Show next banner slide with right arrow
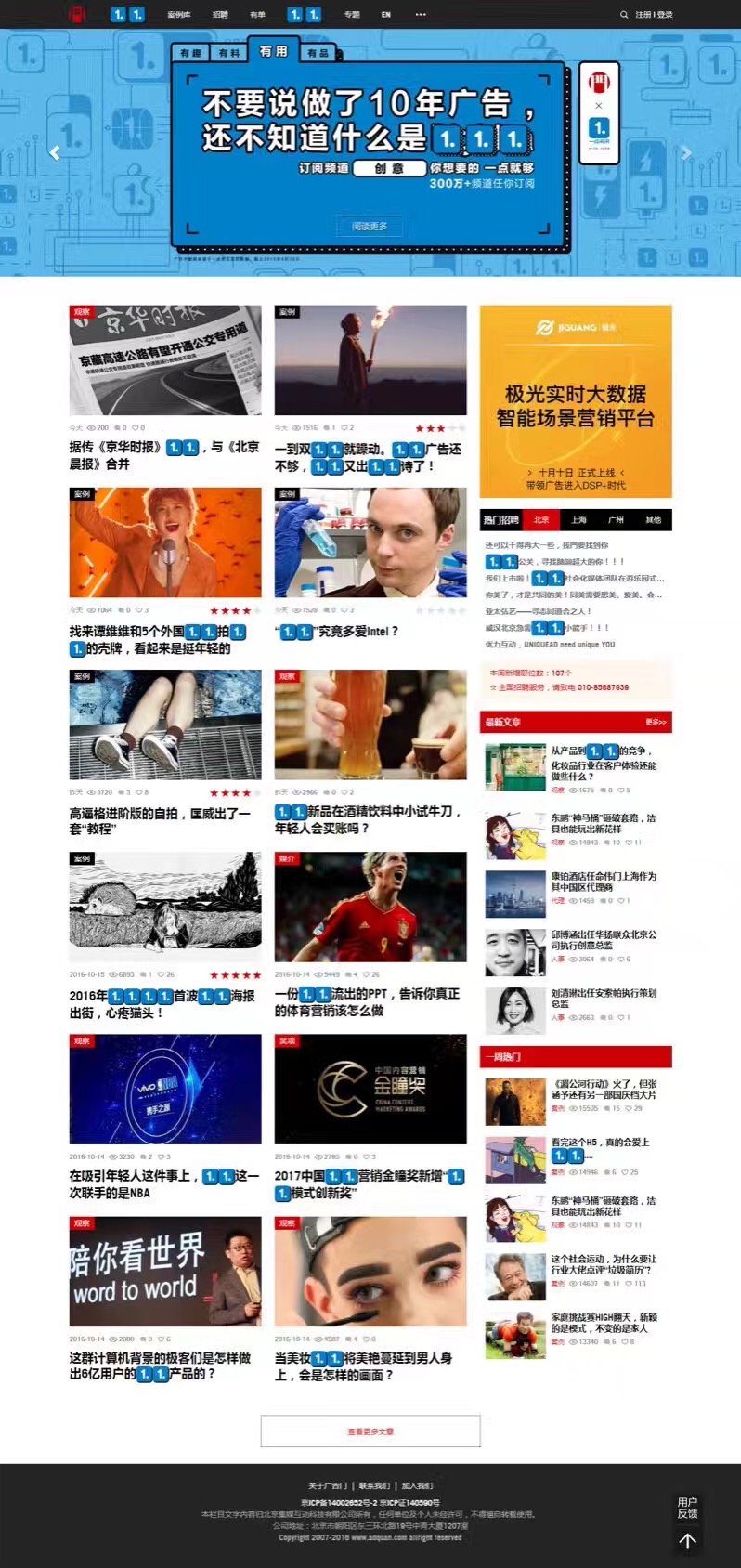This screenshot has height=1568, width=741. click(x=686, y=153)
